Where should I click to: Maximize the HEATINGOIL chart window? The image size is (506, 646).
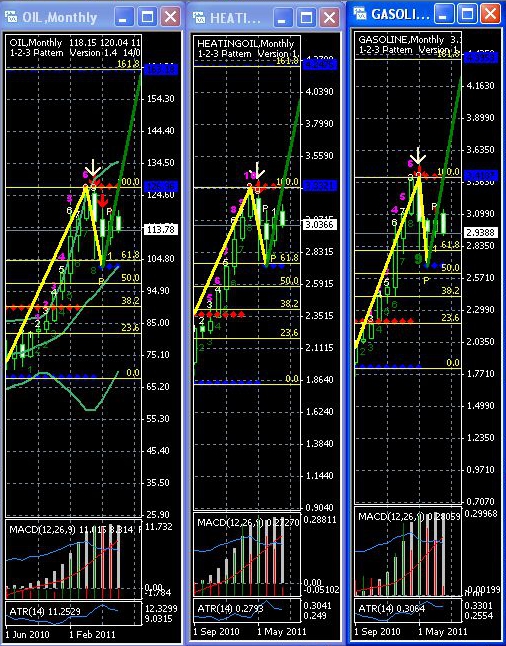pyautogui.click(x=306, y=17)
